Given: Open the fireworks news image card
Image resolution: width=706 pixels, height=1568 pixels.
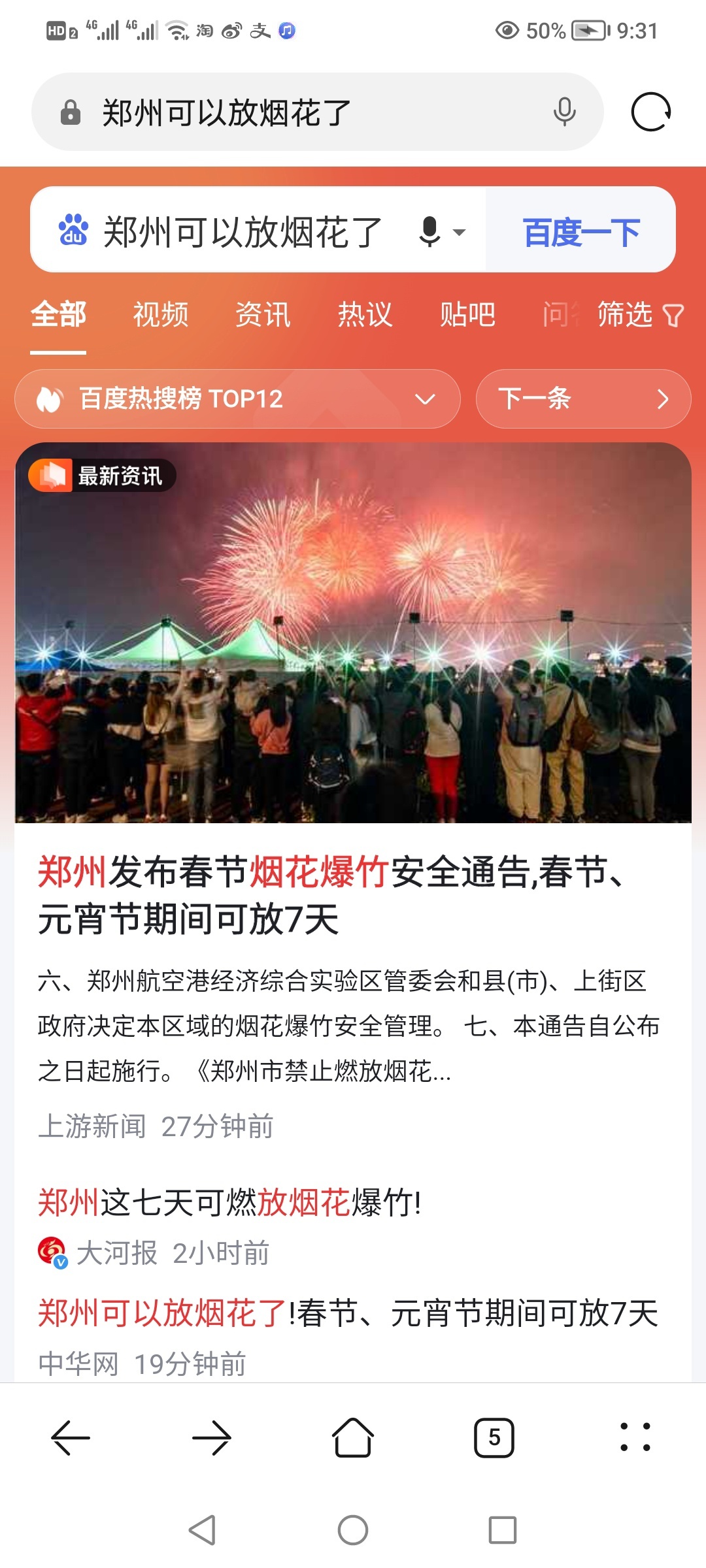Looking at the screenshot, I should click(353, 632).
